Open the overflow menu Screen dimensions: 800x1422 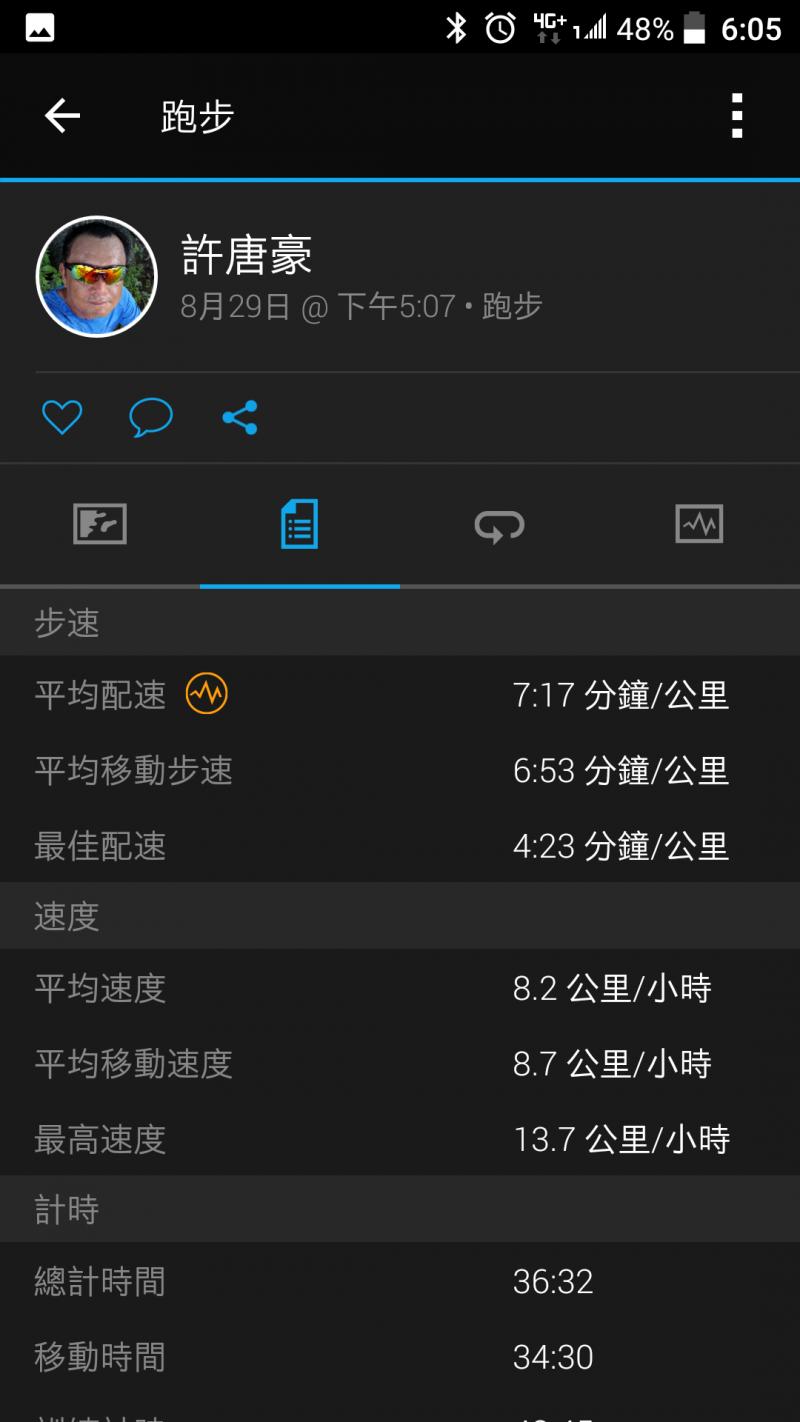pyautogui.click(x=737, y=117)
